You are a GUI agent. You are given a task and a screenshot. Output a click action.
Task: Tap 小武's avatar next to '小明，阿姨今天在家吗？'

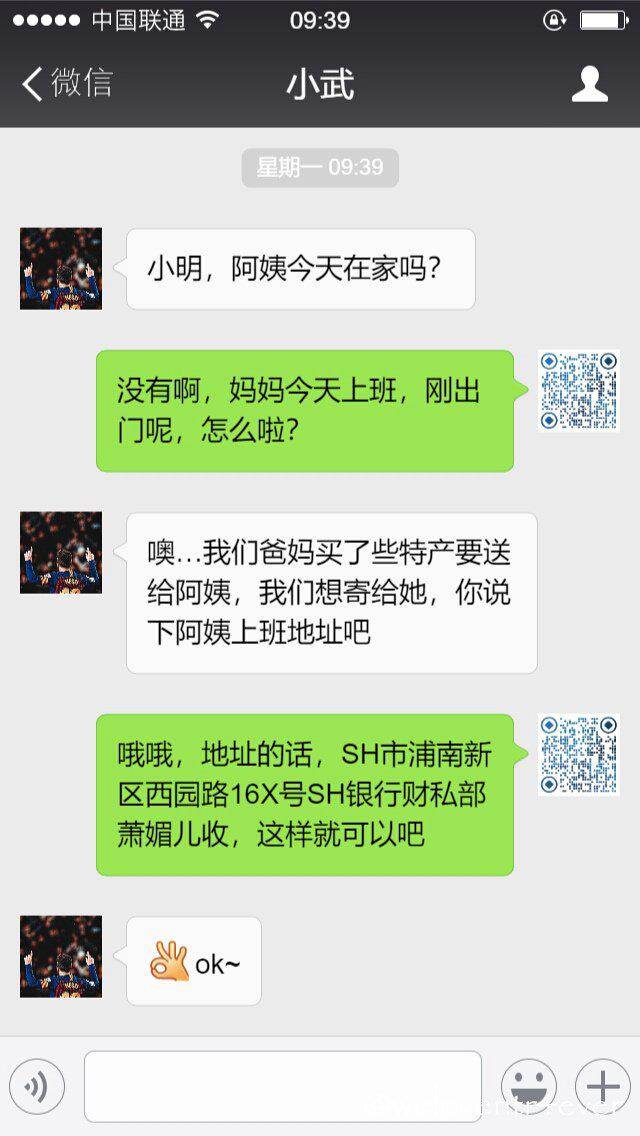pyautogui.click(x=61, y=268)
